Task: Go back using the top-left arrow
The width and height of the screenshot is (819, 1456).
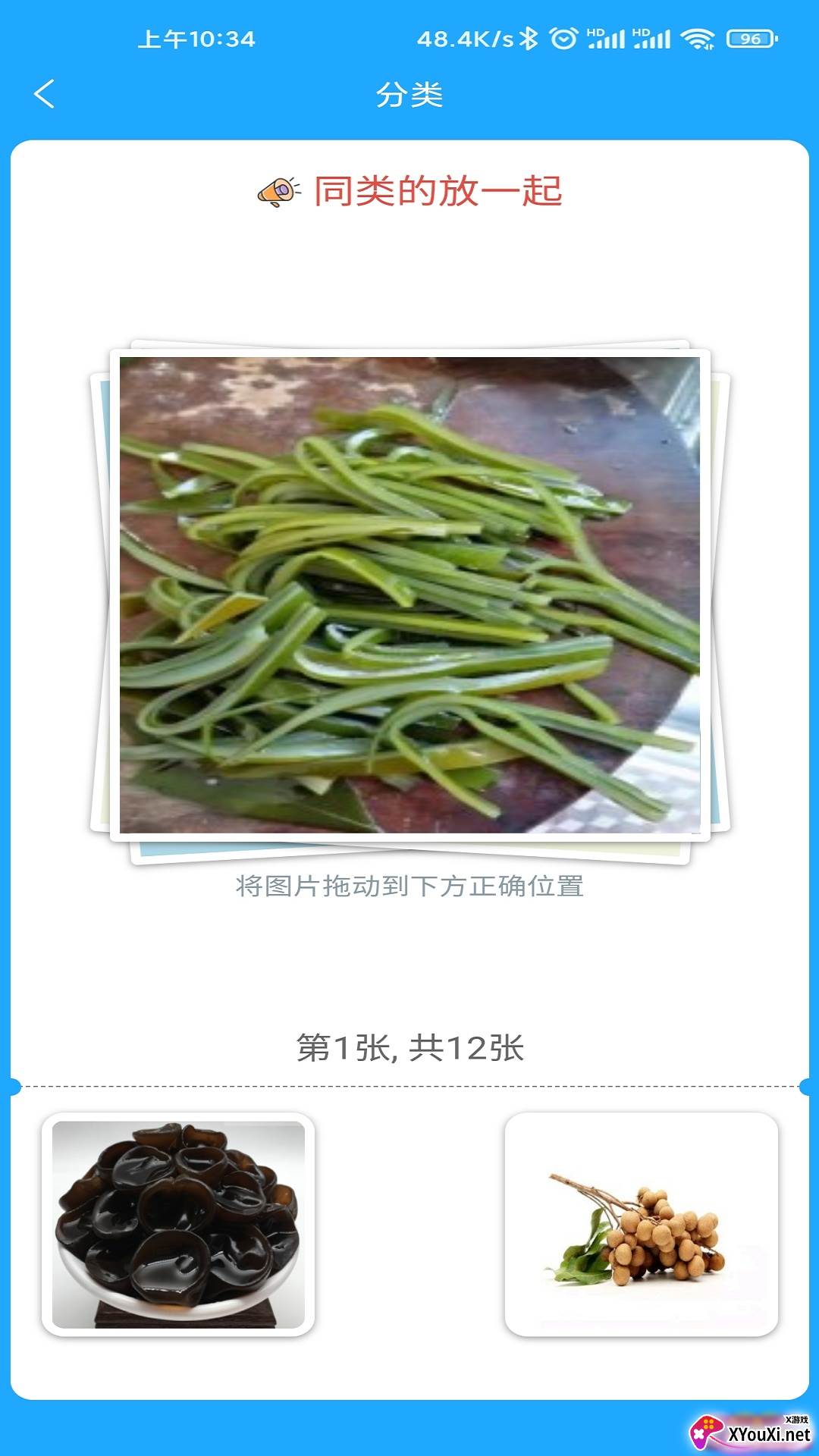Action: (45, 94)
